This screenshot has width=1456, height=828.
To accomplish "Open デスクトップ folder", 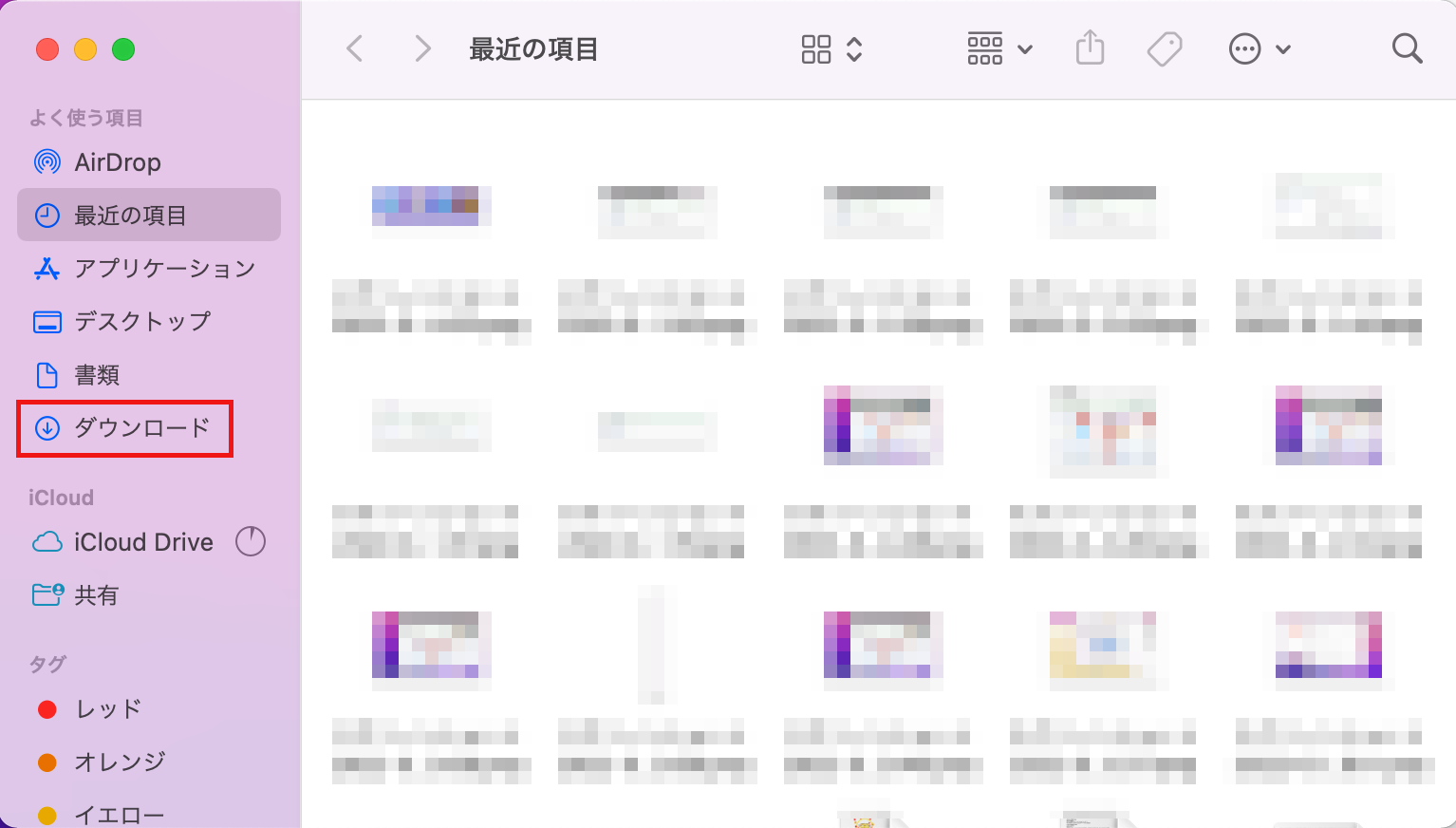I will pyautogui.click(x=142, y=322).
